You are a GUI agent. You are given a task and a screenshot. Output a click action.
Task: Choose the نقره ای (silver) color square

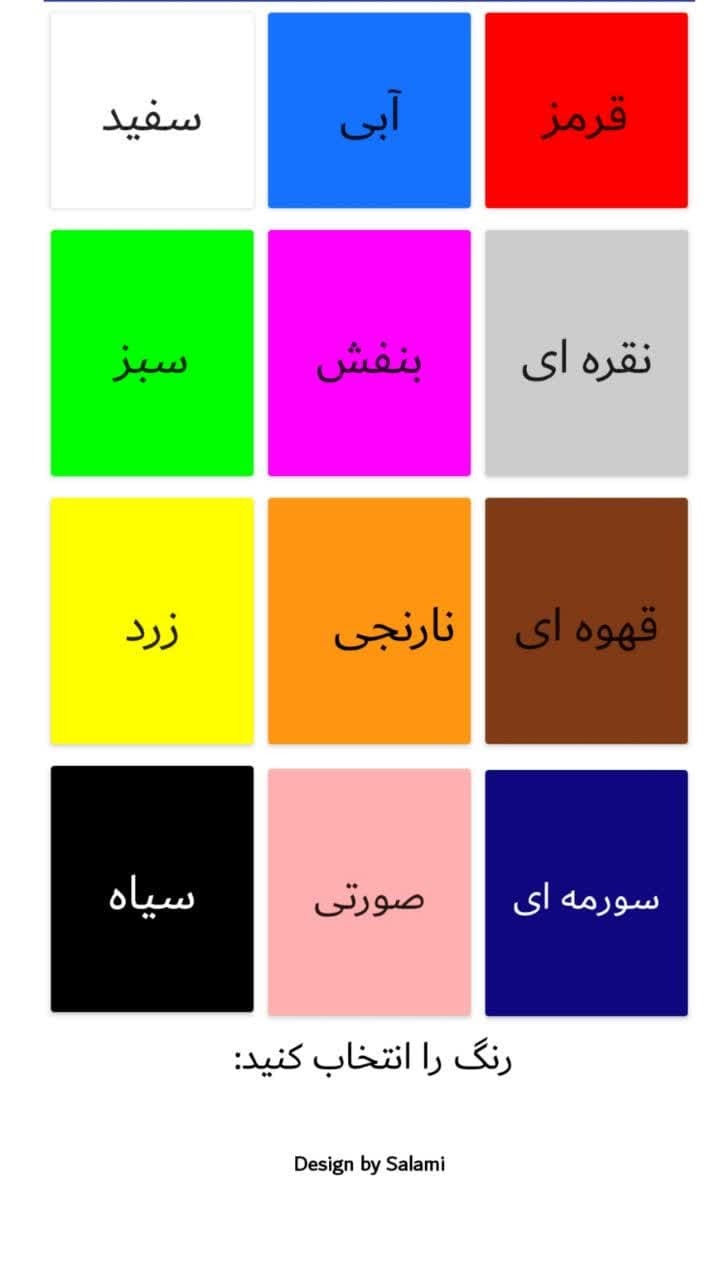tap(586, 353)
